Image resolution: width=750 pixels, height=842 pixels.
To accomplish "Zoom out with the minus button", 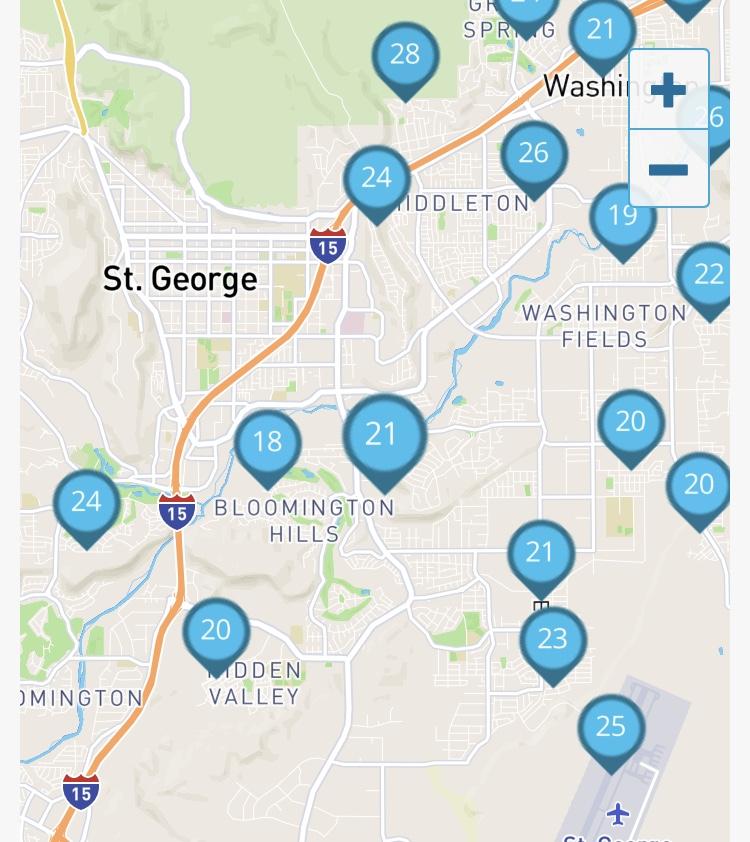I will click(668, 168).
